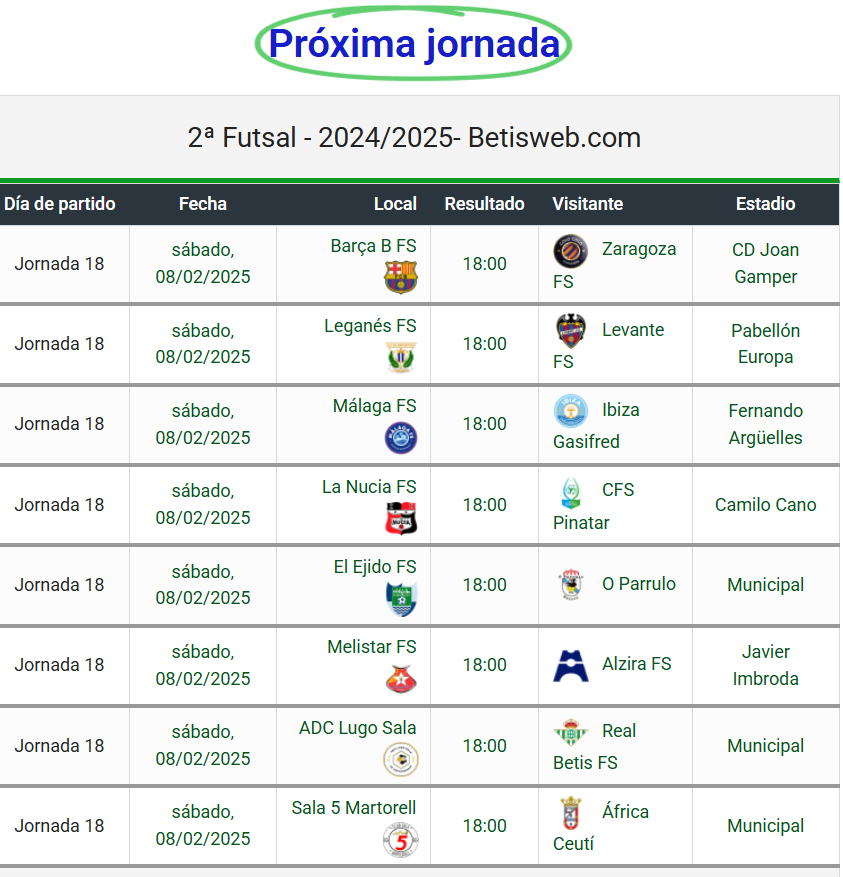843x877 pixels.
Task: View the CFS Pinatar team page
Action: click(617, 490)
